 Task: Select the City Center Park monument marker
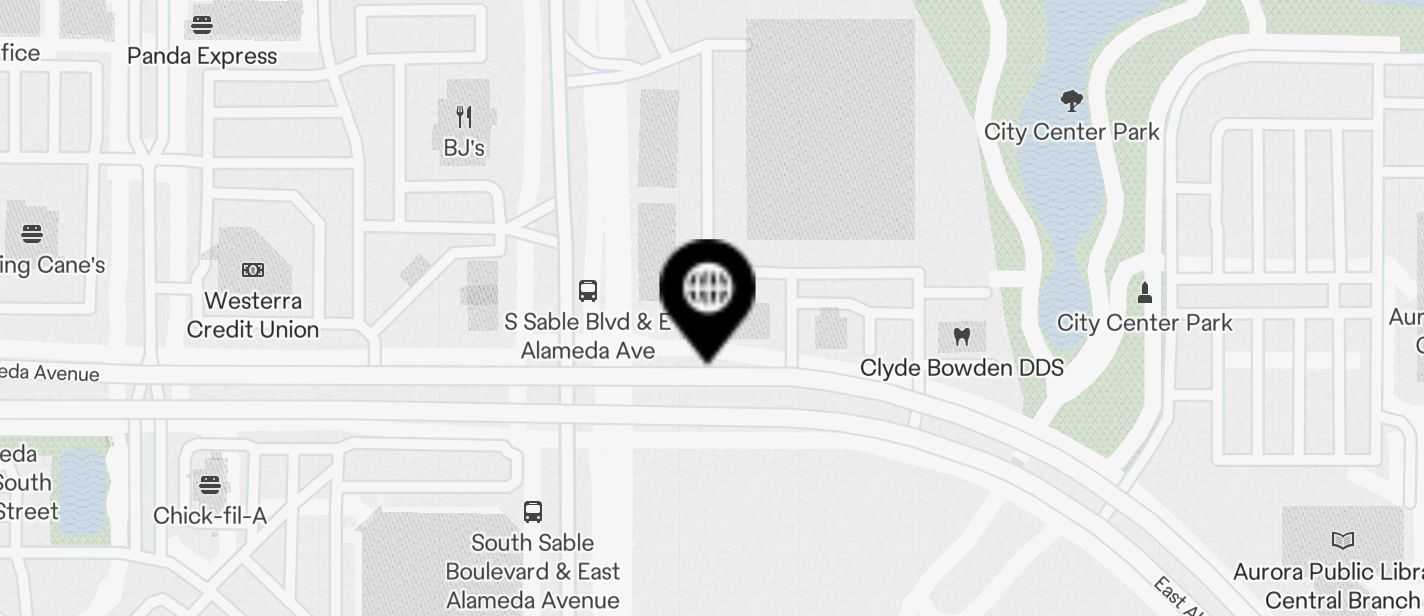coord(1144,292)
